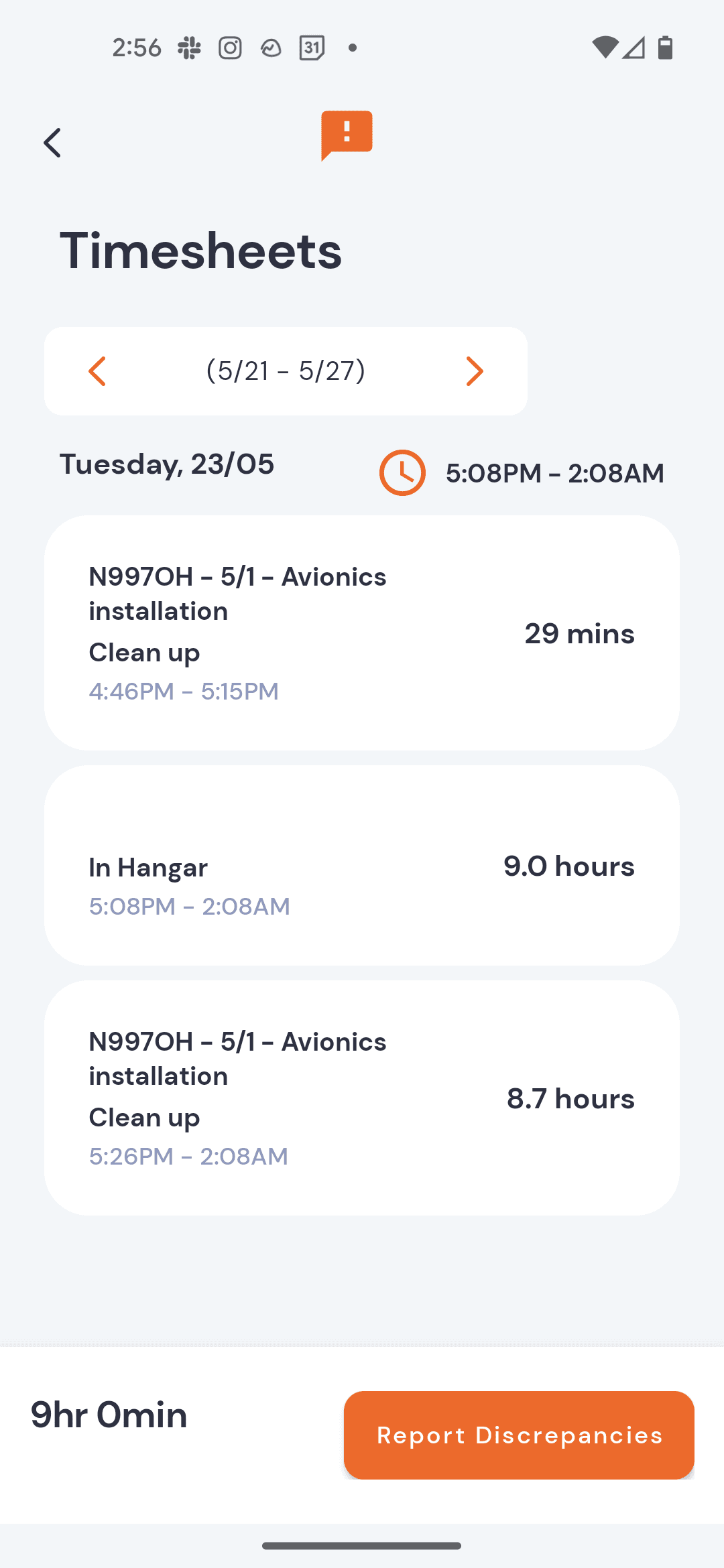Open the orange alert message icon
The height and width of the screenshot is (1568, 724).
(x=347, y=135)
